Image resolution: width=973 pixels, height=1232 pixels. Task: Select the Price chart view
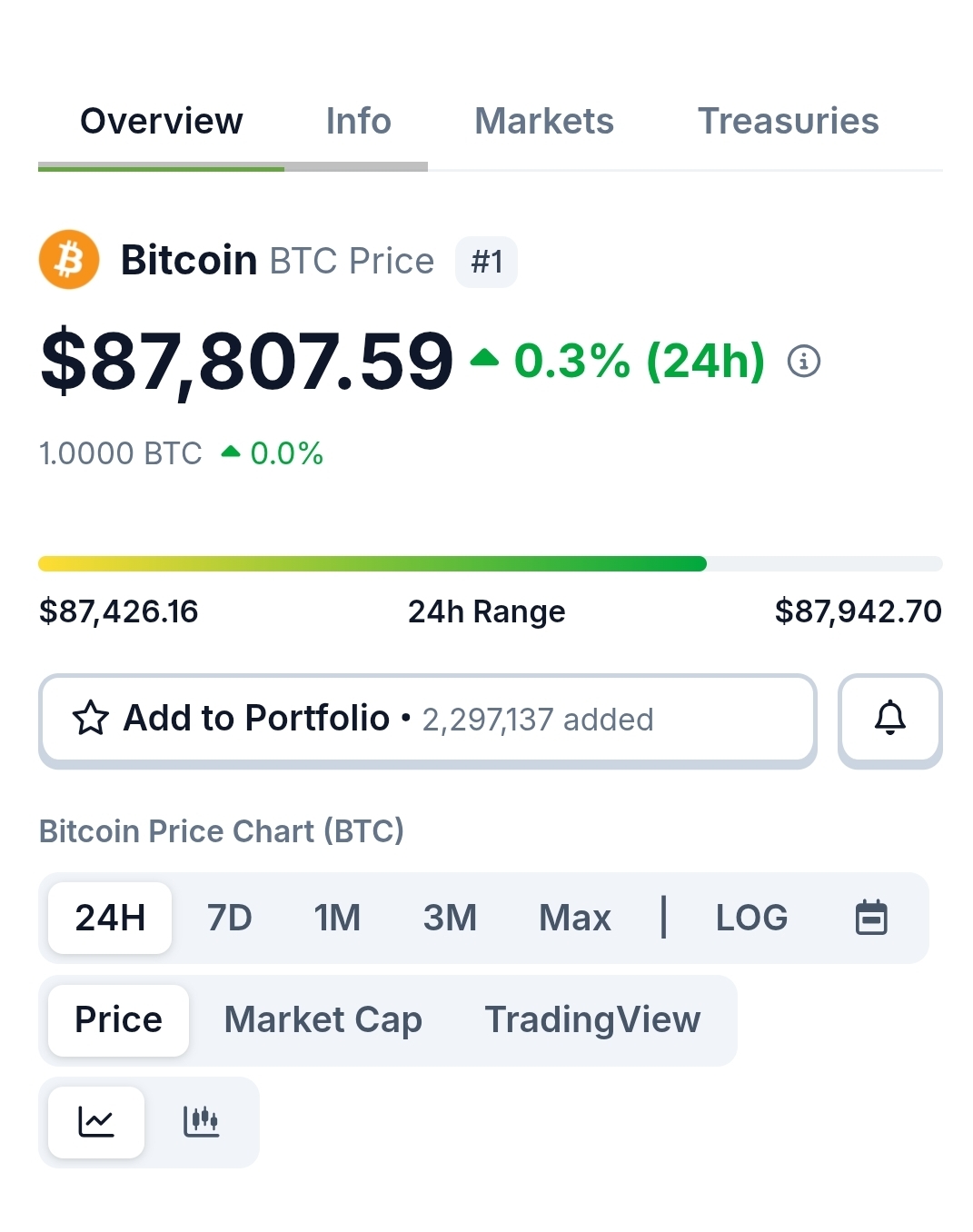[118, 1020]
